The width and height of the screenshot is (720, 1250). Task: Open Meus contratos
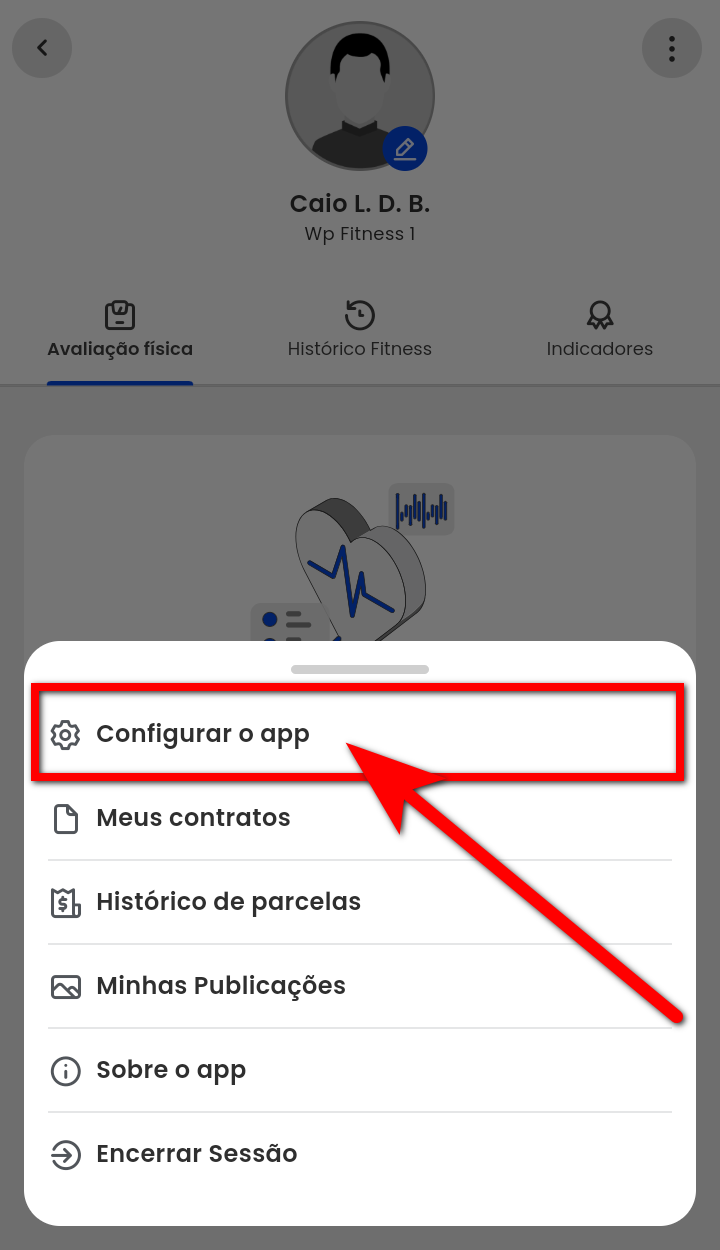[x=193, y=818]
